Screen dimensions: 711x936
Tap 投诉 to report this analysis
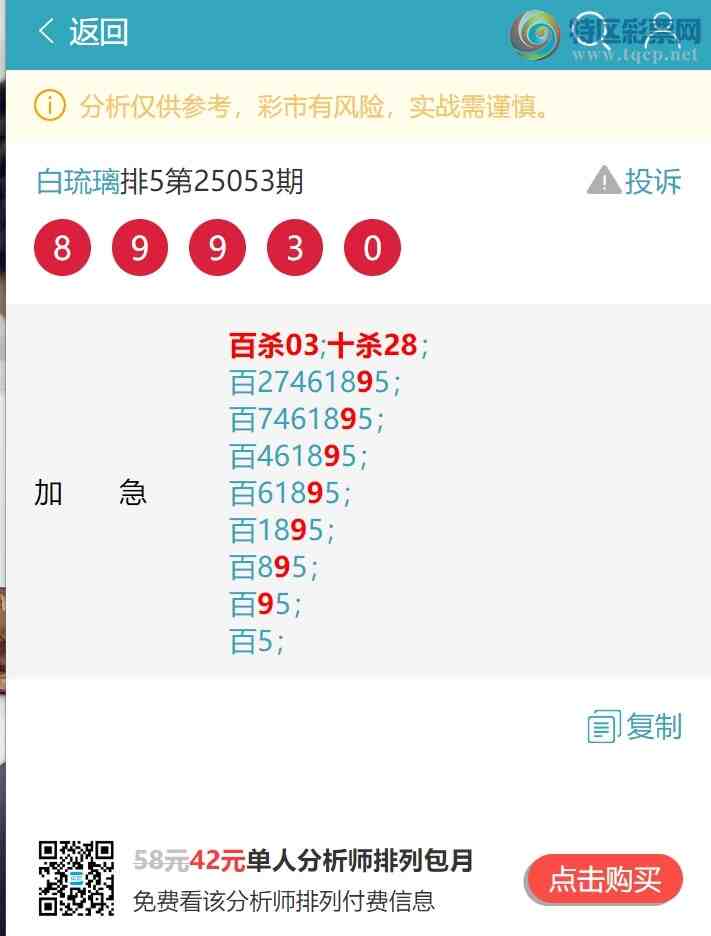pyautogui.click(x=635, y=181)
